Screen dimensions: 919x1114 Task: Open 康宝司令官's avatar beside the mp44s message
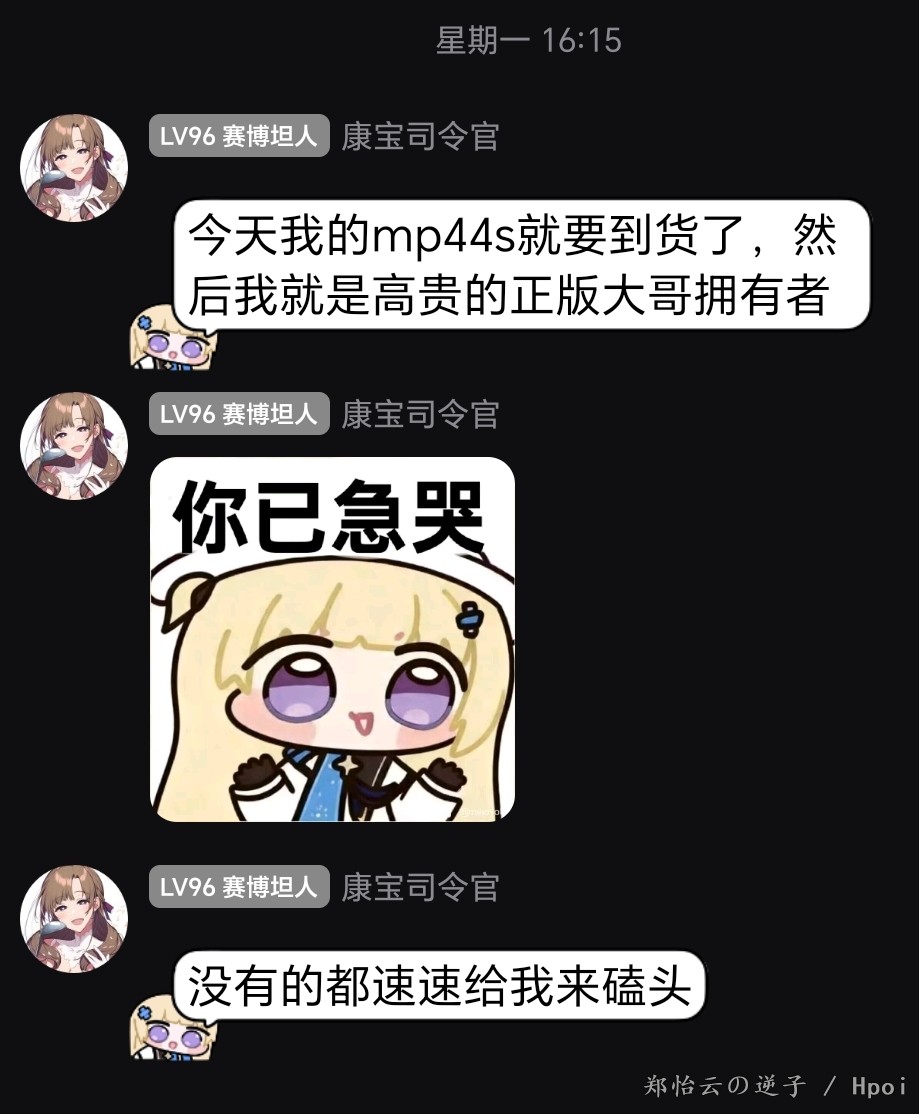coord(74,167)
